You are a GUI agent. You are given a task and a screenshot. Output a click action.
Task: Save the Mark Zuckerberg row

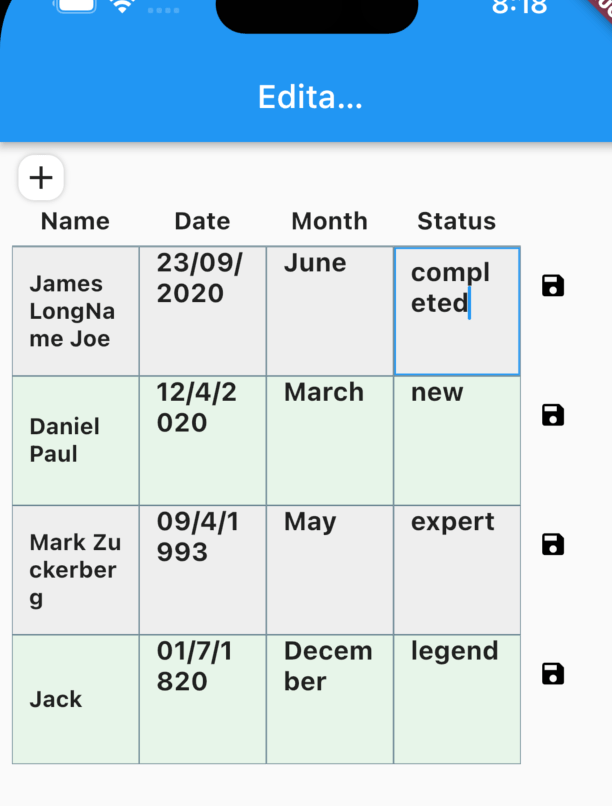coord(552,544)
